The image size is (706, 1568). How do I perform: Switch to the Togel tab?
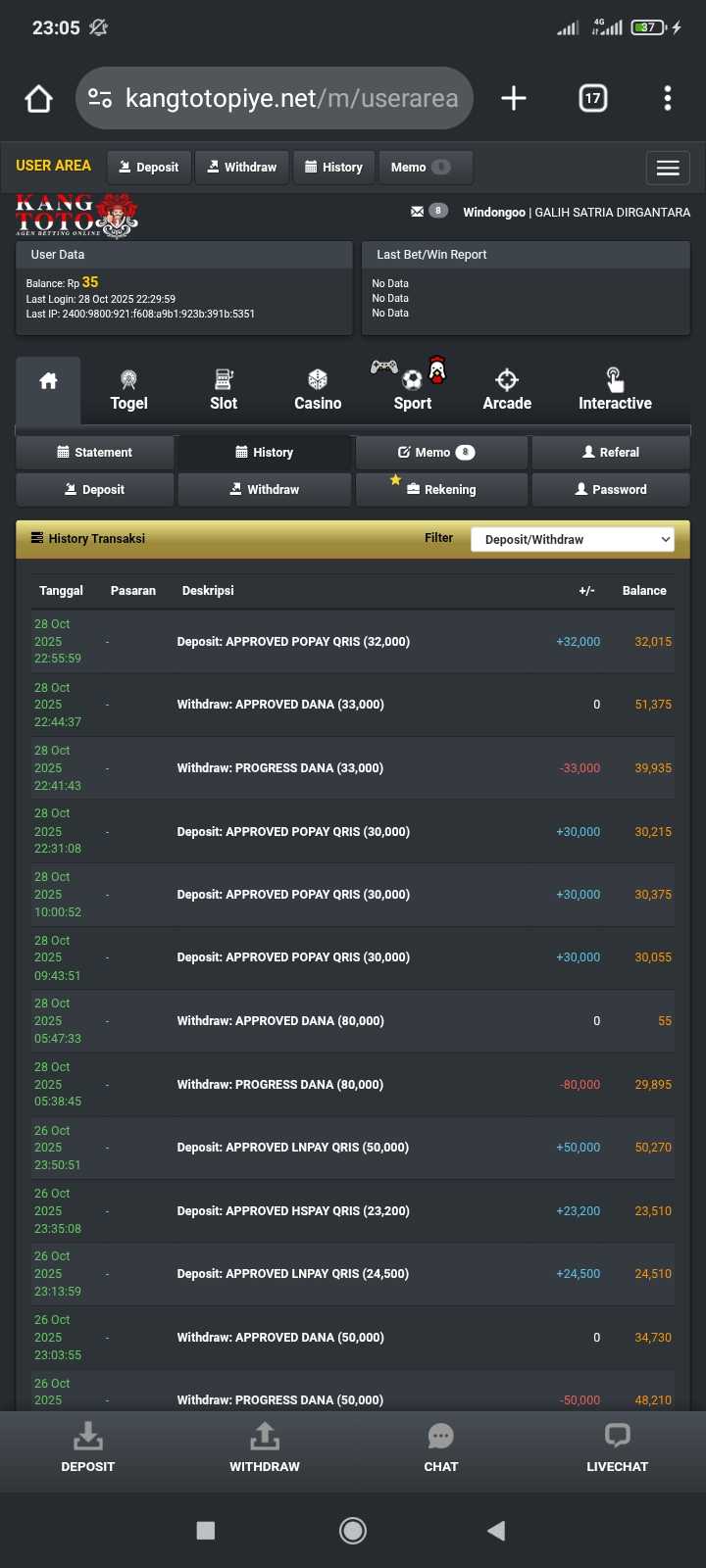[128, 390]
